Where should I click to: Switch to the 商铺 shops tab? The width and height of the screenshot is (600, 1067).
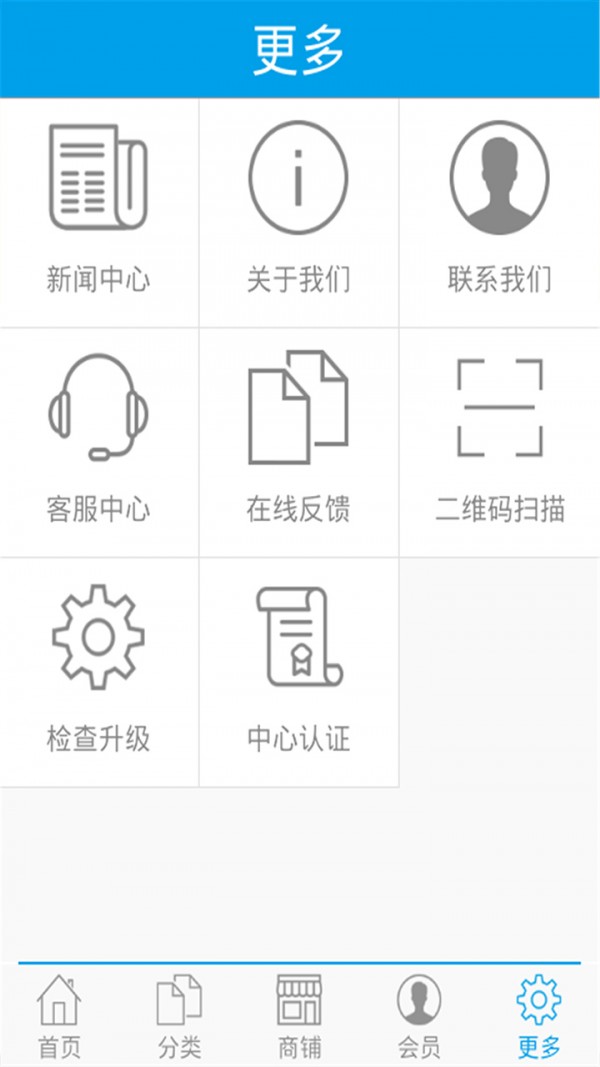[299, 1015]
